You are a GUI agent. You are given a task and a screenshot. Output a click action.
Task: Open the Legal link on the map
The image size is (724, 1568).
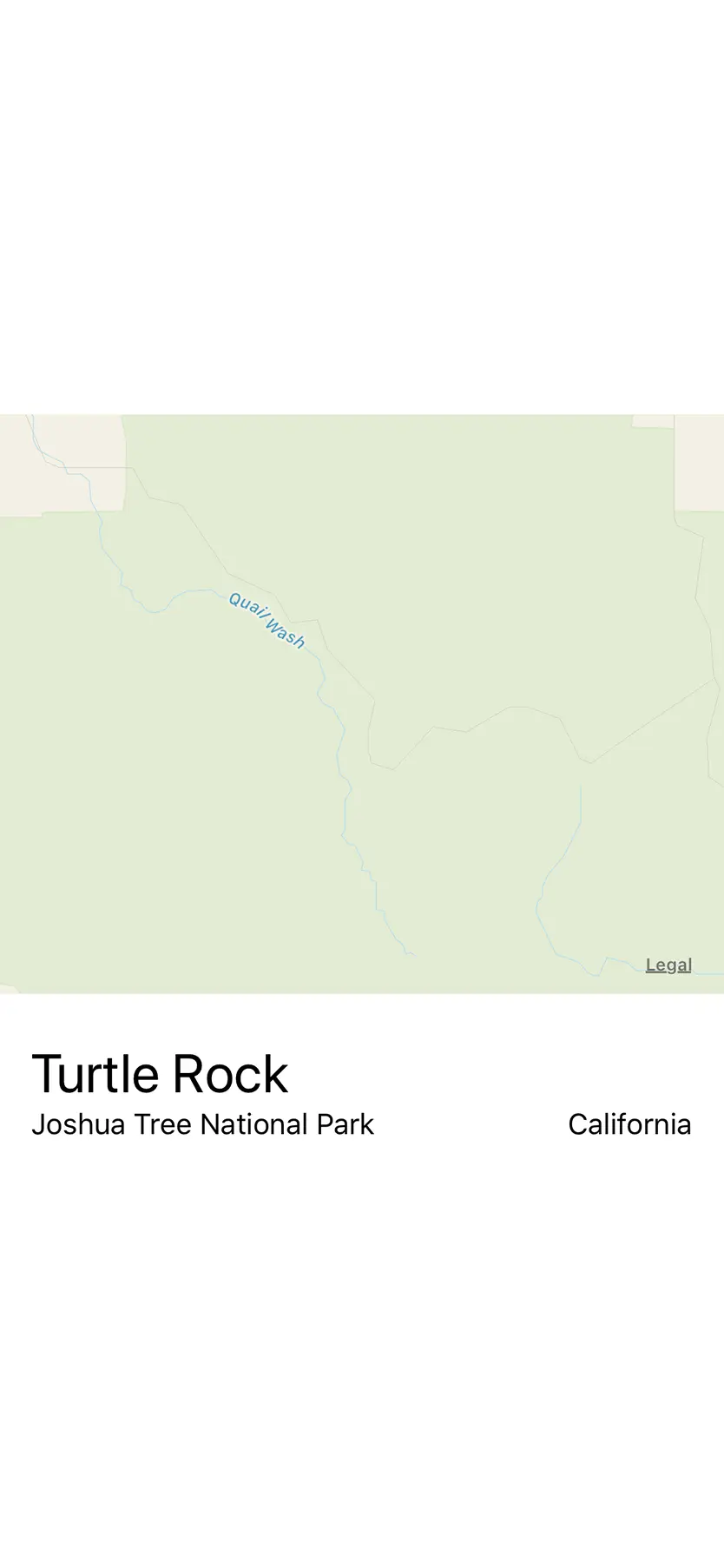point(668,965)
